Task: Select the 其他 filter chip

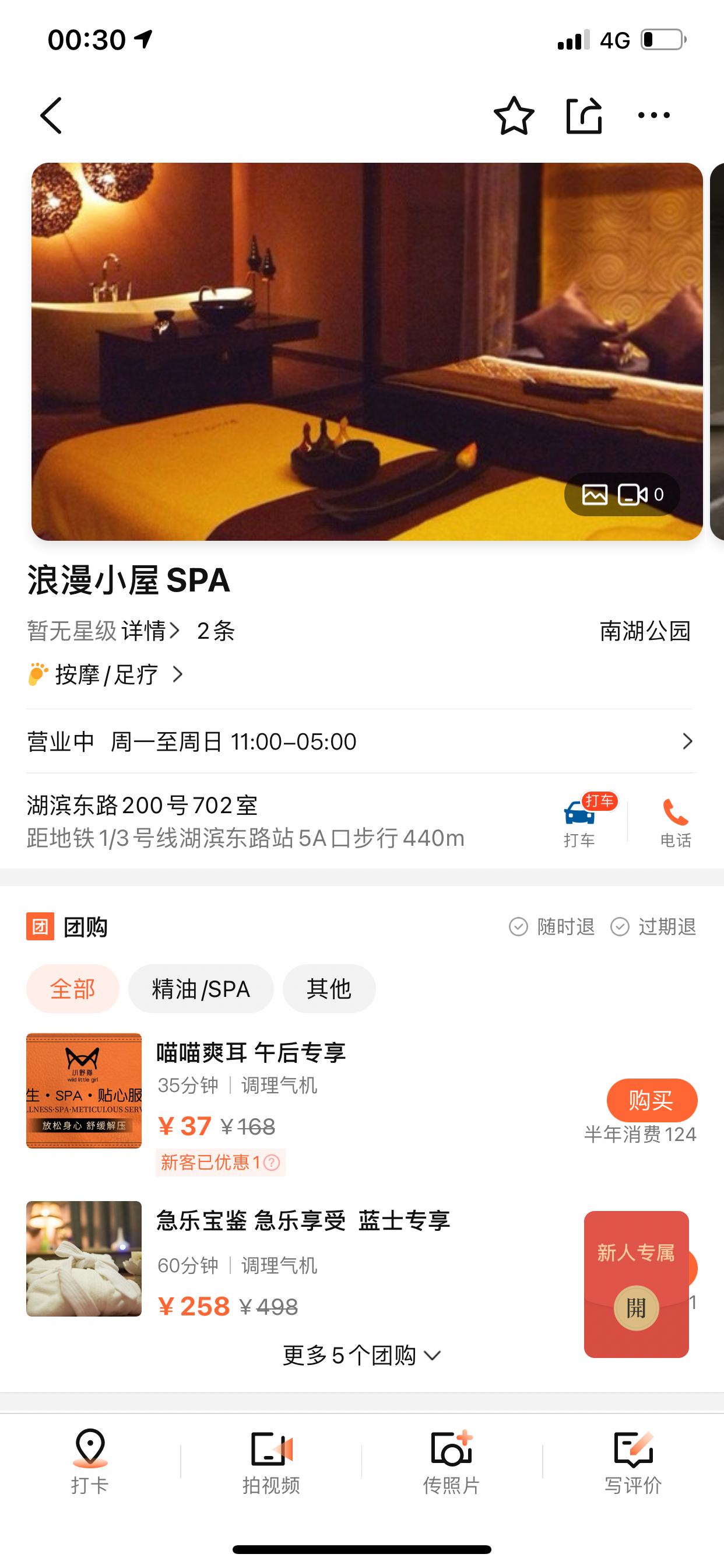Action: (x=329, y=989)
